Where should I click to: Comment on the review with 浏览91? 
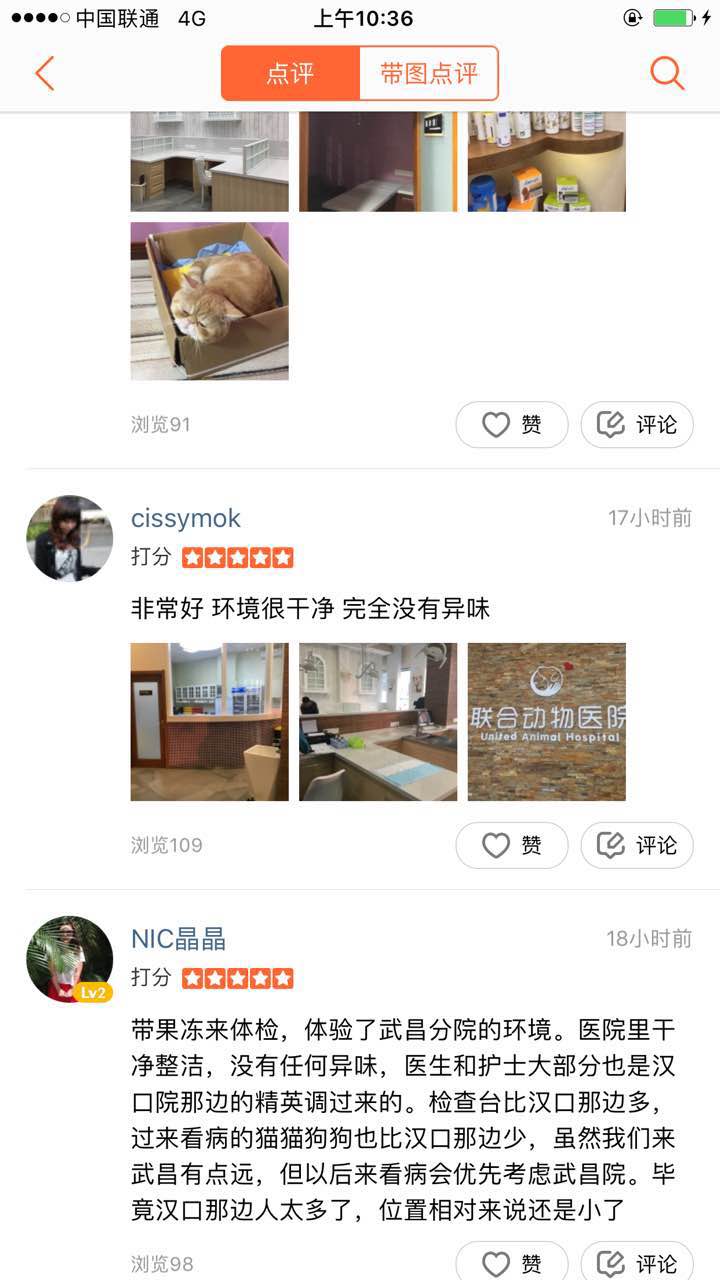(637, 425)
